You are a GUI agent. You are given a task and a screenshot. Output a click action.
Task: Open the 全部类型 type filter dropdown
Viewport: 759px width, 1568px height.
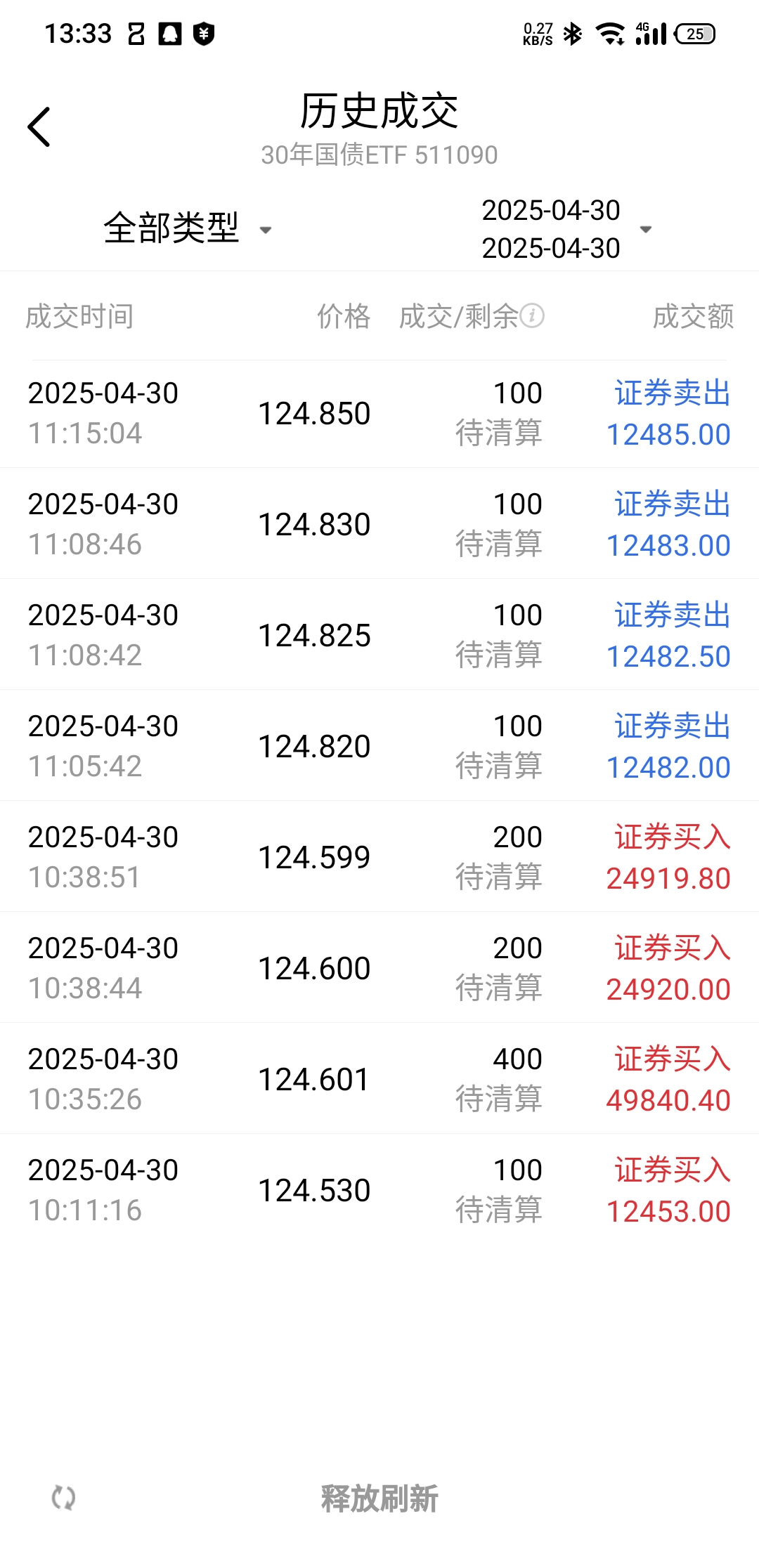pyautogui.click(x=188, y=228)
